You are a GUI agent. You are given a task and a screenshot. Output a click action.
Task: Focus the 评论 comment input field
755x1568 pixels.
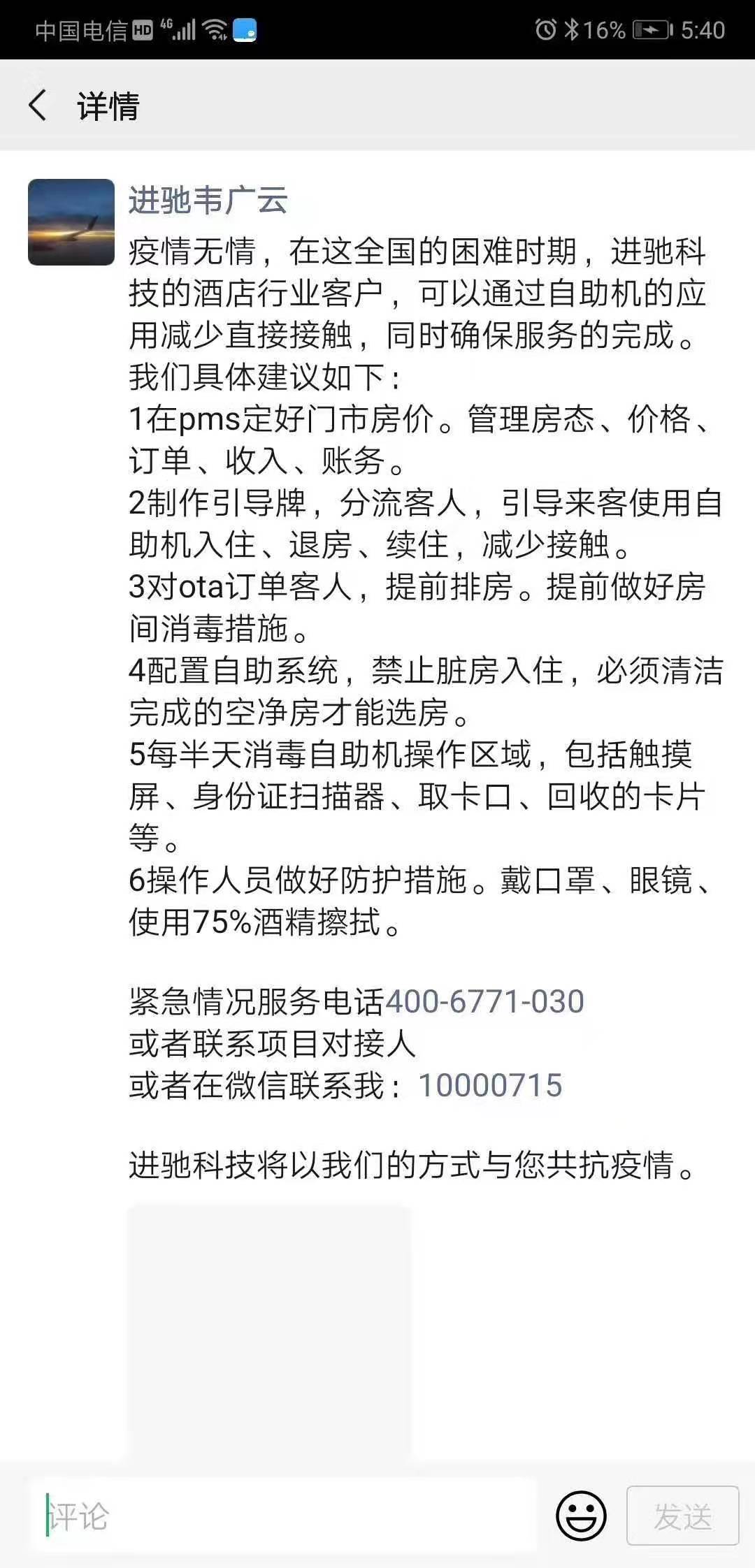point(283,1515)
